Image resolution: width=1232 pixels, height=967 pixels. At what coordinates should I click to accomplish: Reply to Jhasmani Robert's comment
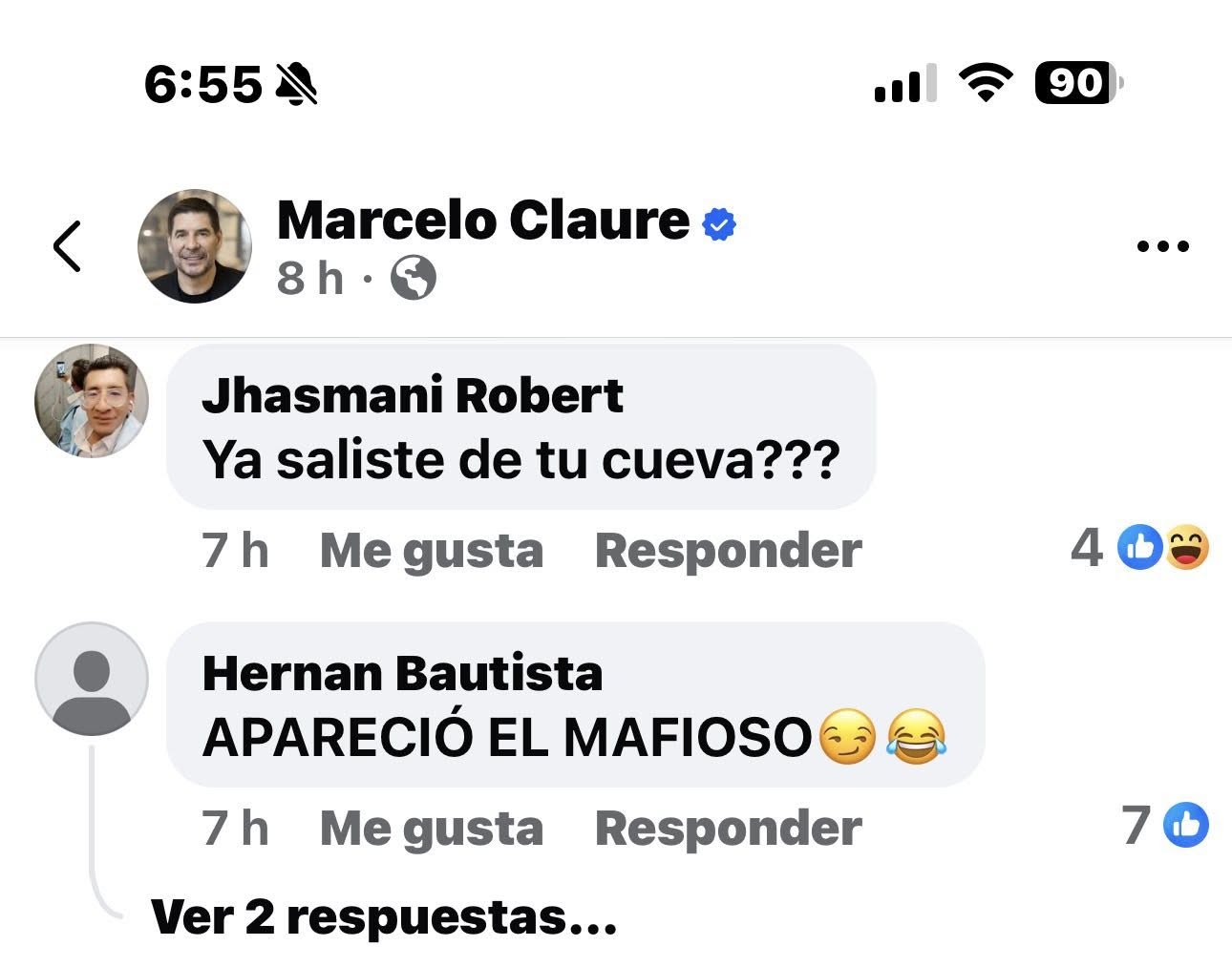coord(728,551)
